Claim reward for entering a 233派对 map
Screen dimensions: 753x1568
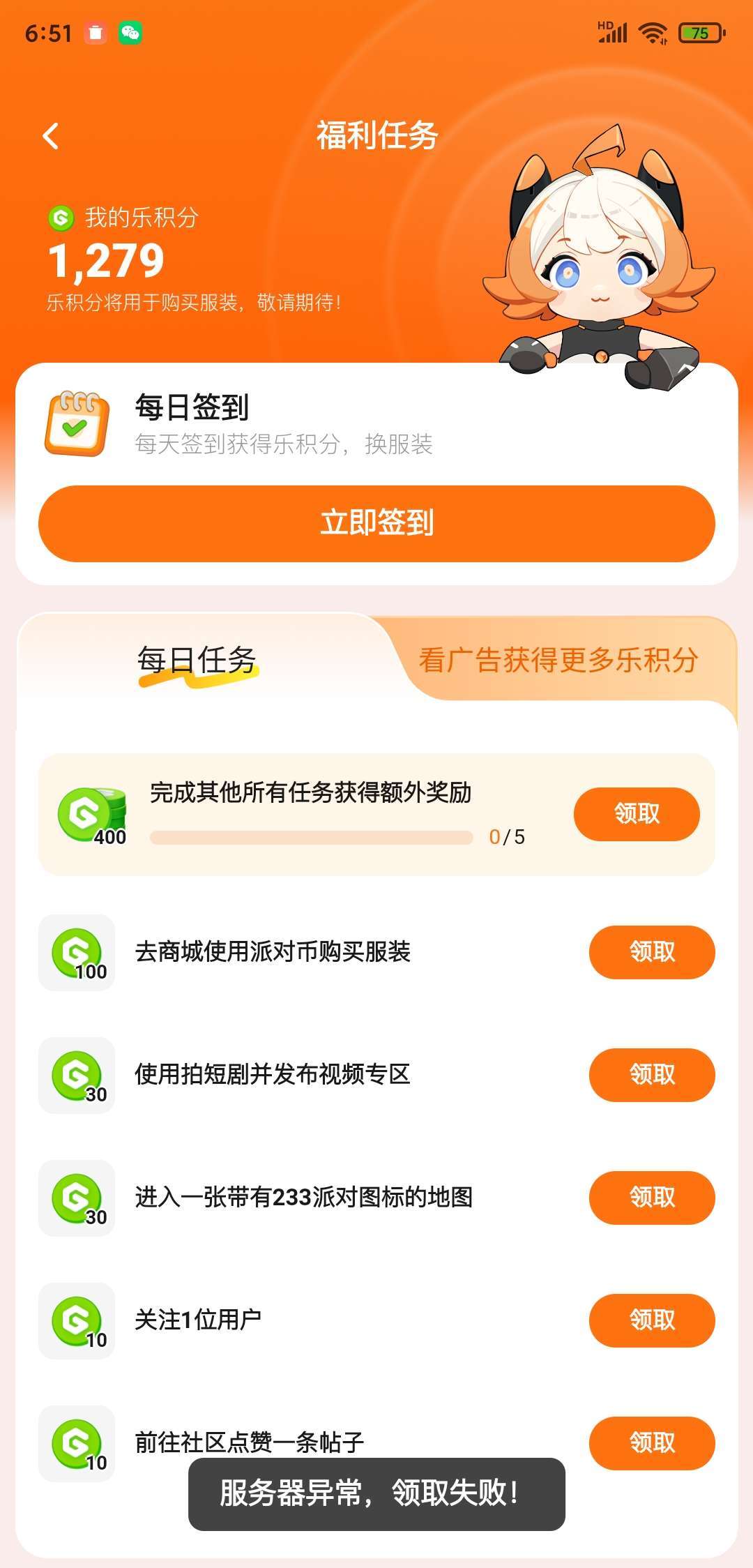coord(651,1197)
